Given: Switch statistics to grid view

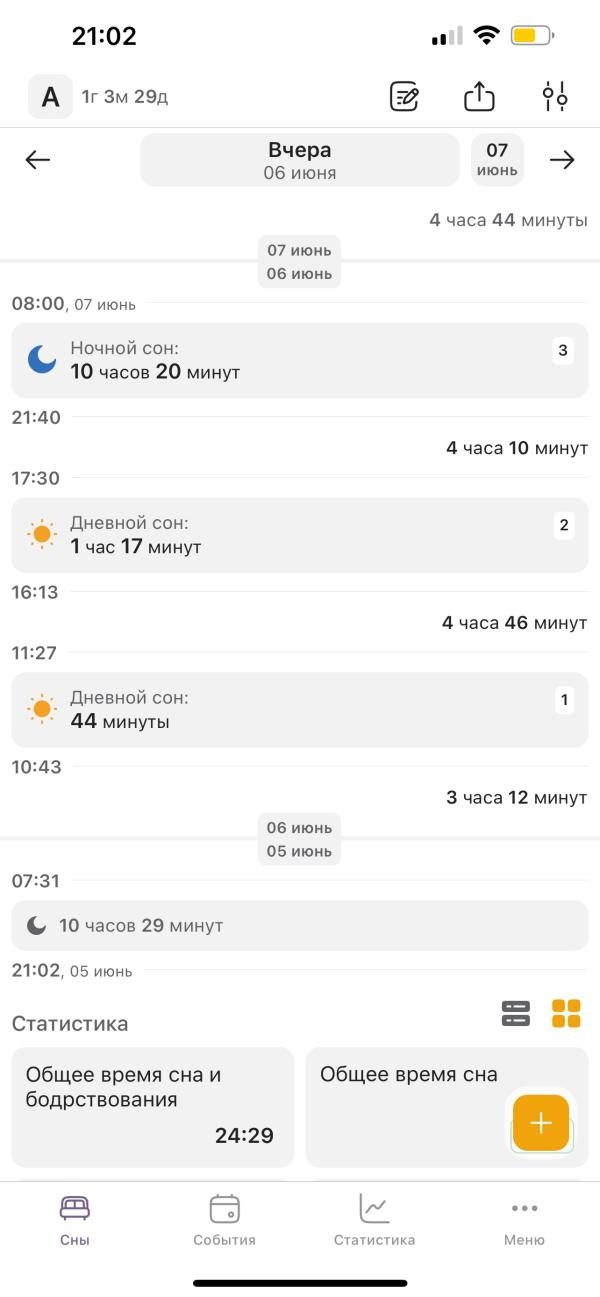Looking at the screenshot, I should (566, 1014).
